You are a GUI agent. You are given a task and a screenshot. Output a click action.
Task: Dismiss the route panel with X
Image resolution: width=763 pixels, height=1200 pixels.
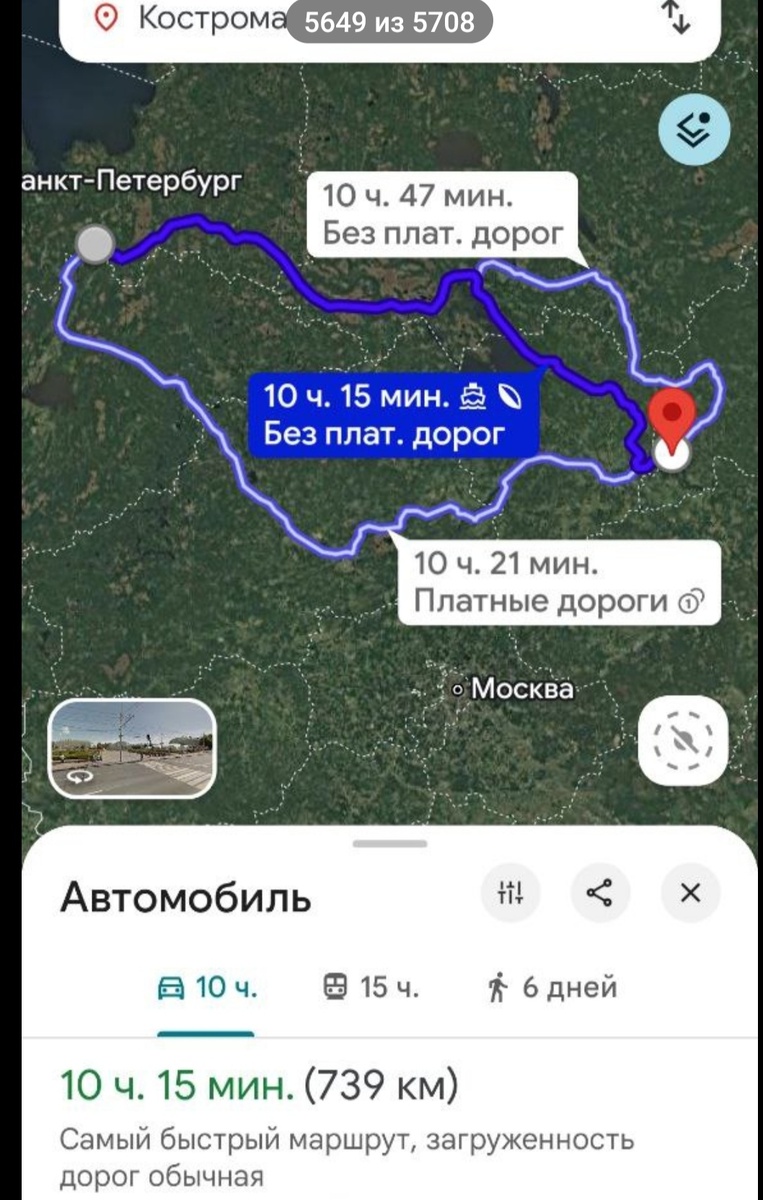pyautogui.click(x=689, y=893)
